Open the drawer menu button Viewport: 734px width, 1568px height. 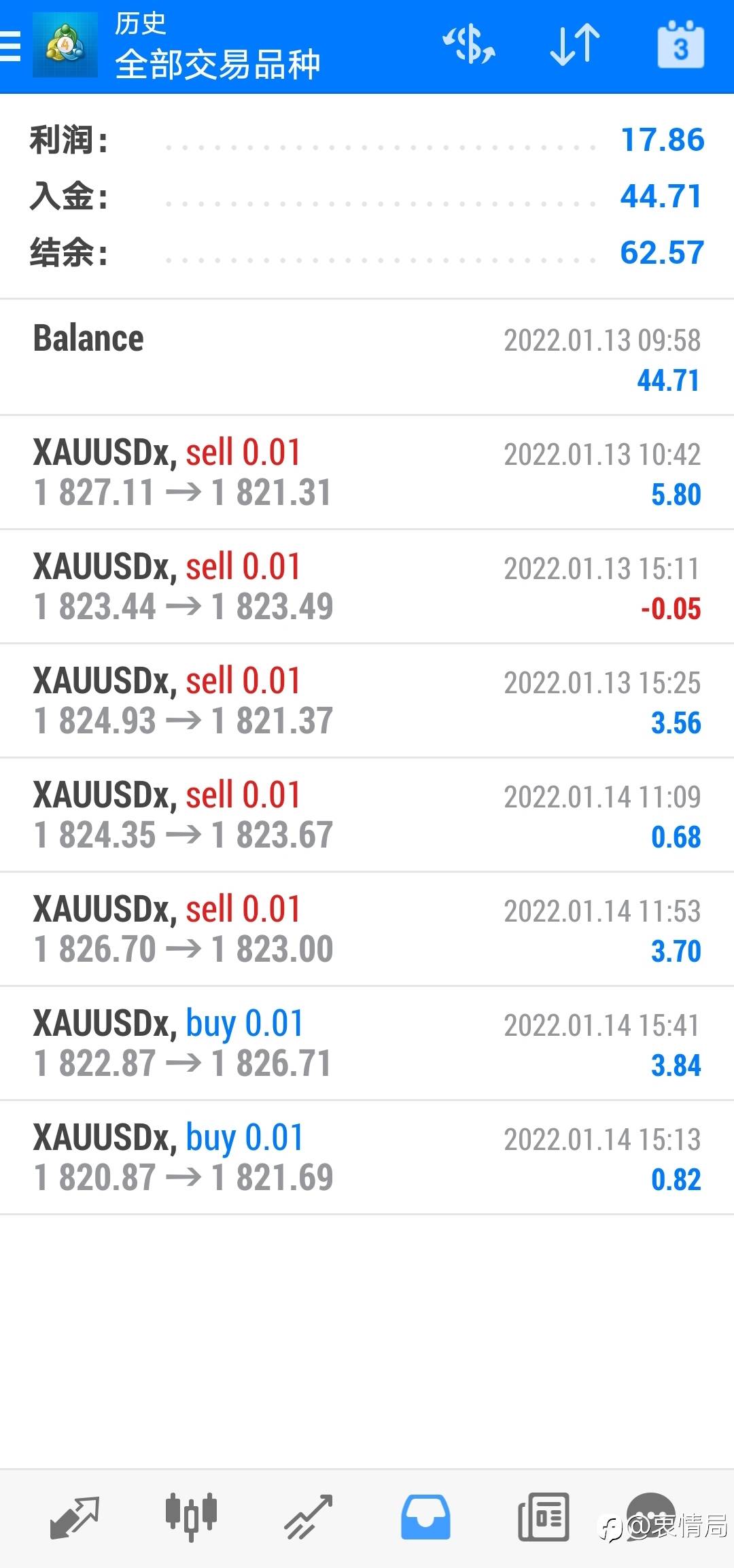(10, 46)
